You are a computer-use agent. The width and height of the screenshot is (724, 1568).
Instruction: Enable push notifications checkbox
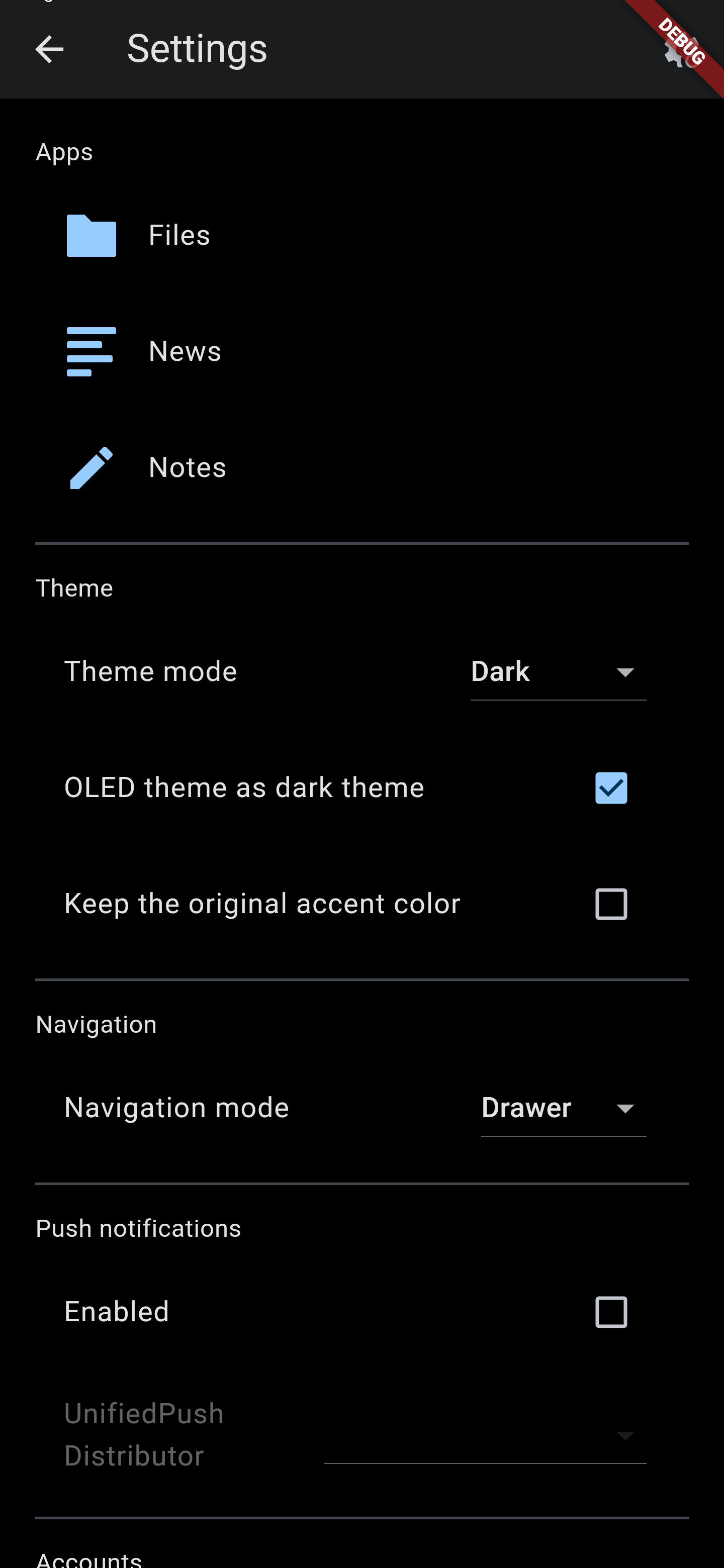coord(611,1312)
